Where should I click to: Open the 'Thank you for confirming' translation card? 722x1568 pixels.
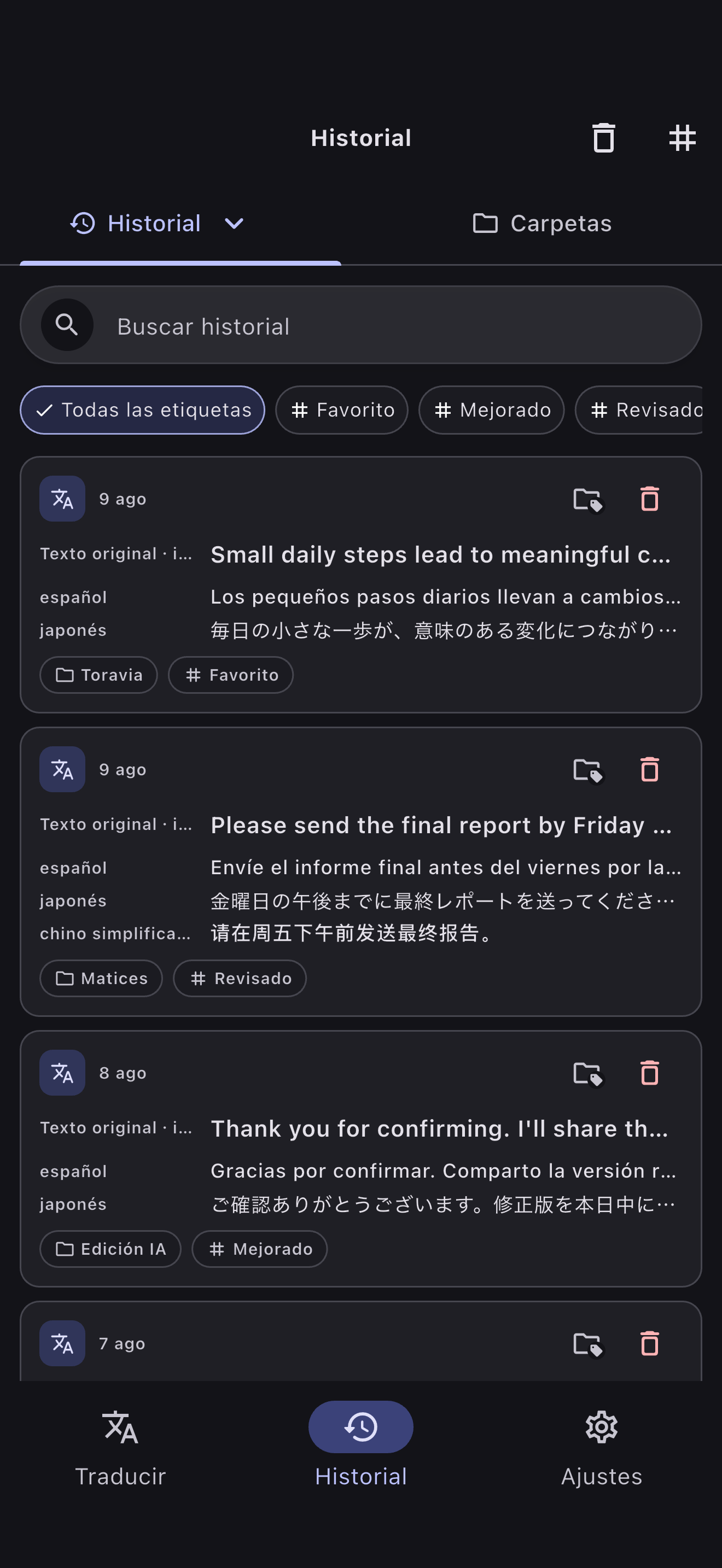361,1159
